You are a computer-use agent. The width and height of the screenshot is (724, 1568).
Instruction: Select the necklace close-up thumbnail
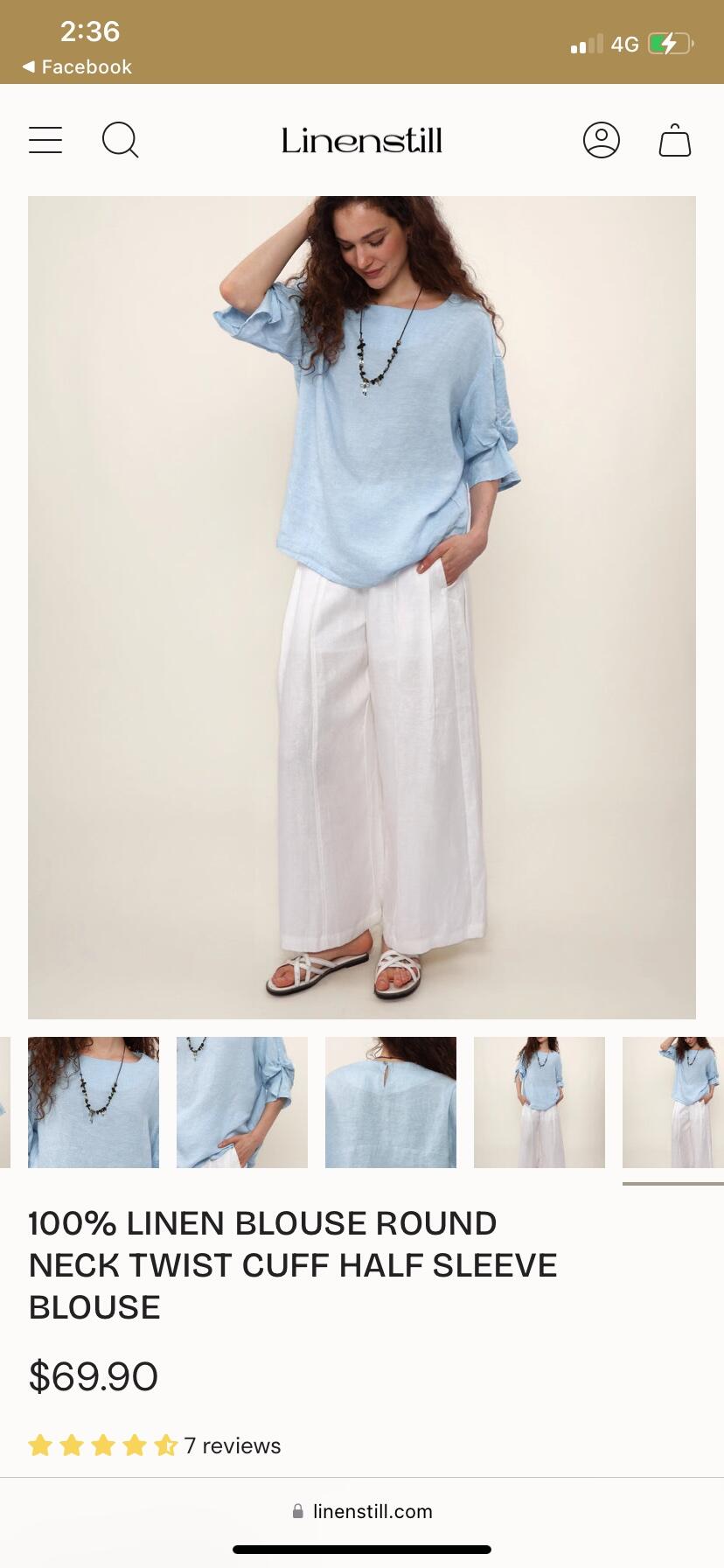click(x=94, y=1102)
